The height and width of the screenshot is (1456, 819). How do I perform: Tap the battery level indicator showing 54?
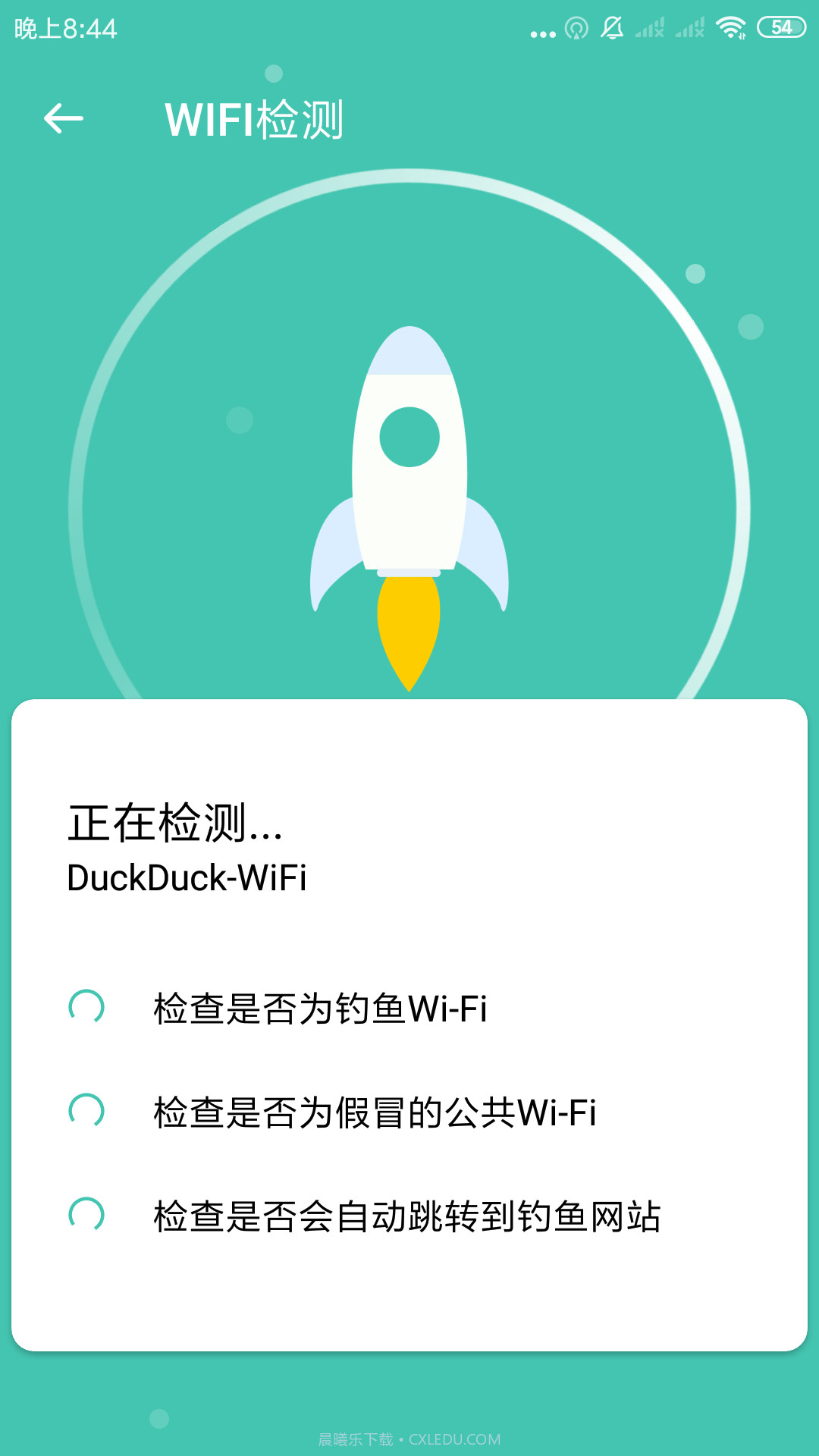click(783, 27)
